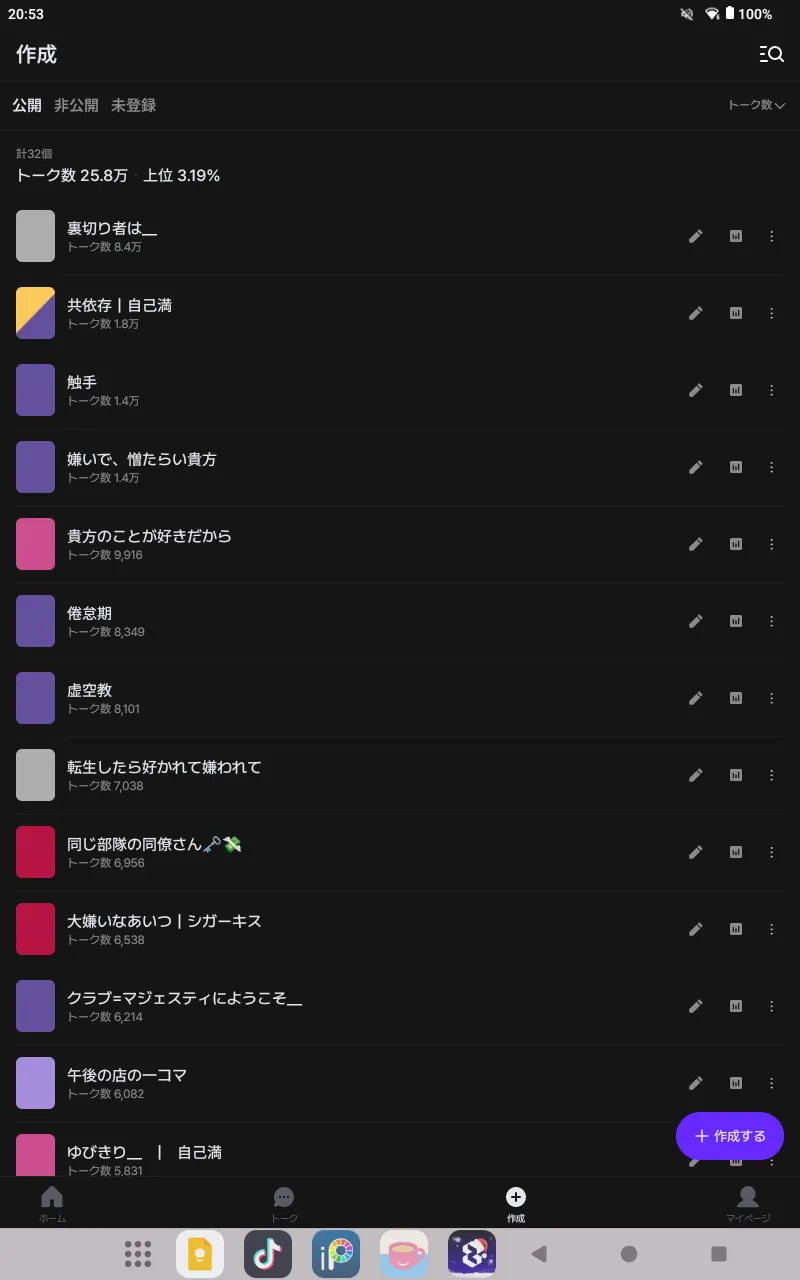Screen dimensions: 800x1280
Task: Show stats for 大嫌いなあいつ | シガーキス
Action: [x=736, y=929]
